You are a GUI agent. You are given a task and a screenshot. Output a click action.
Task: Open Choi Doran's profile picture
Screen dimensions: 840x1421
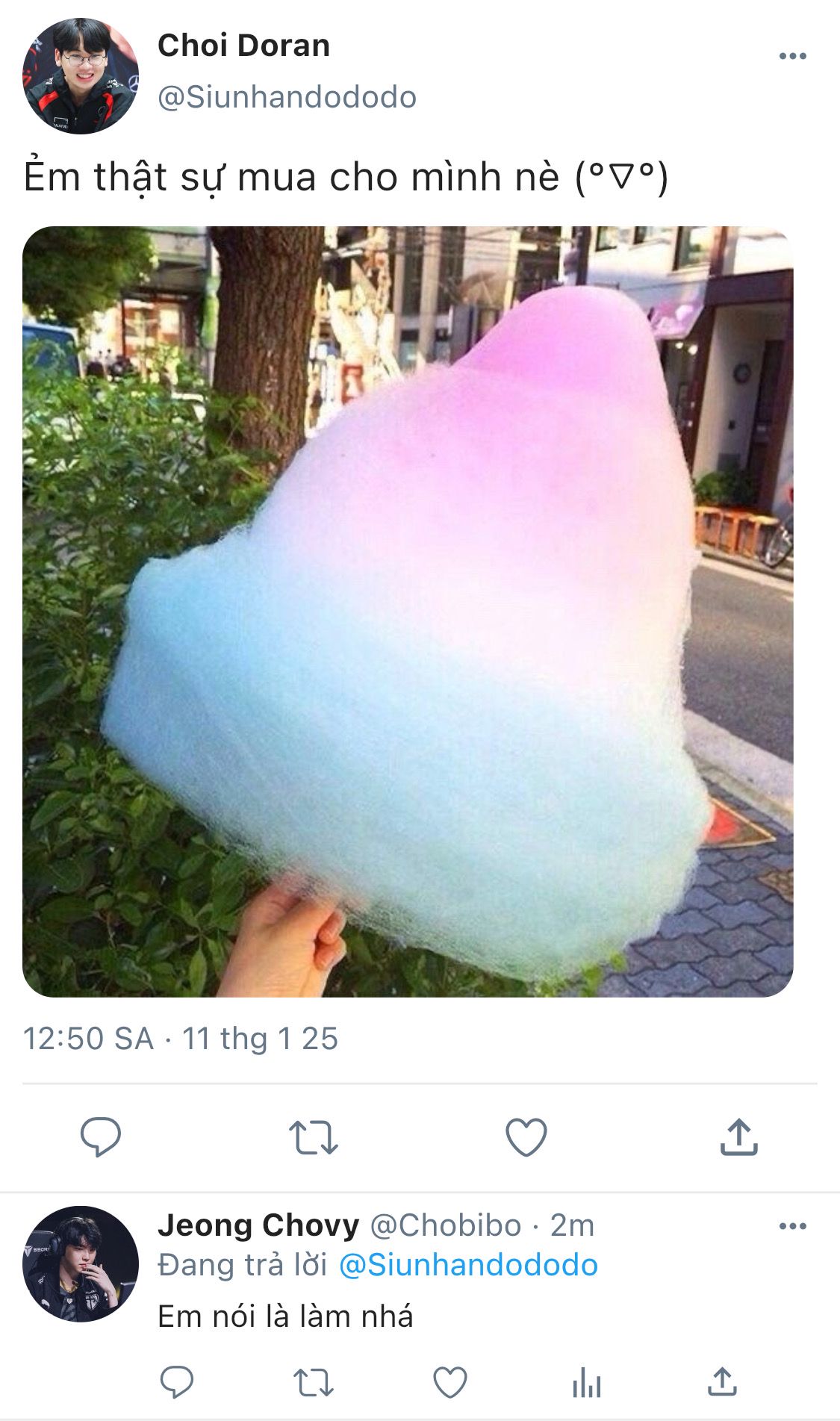(81, 76)
